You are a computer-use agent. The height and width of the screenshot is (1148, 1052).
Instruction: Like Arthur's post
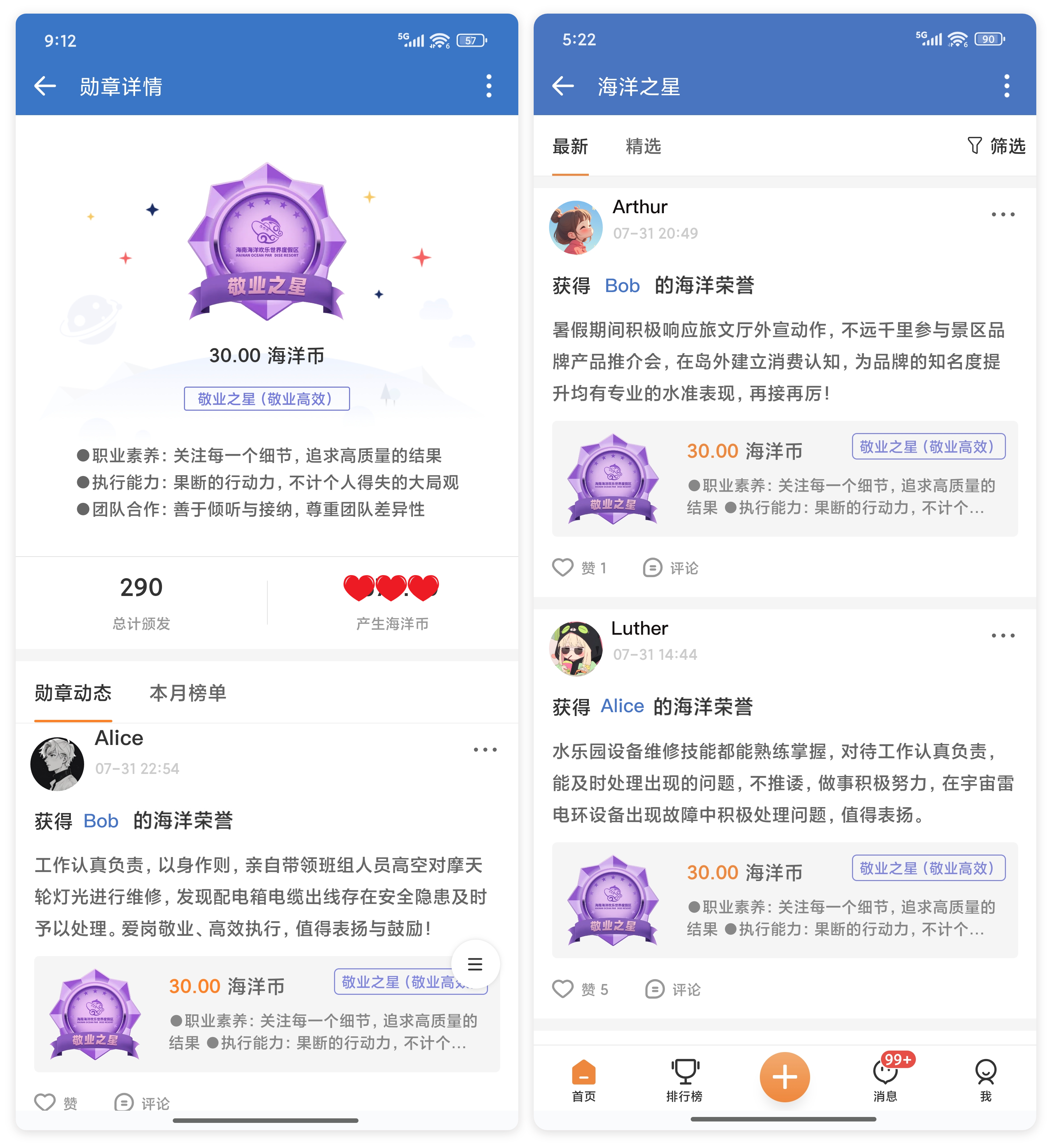tap(578, 568)
